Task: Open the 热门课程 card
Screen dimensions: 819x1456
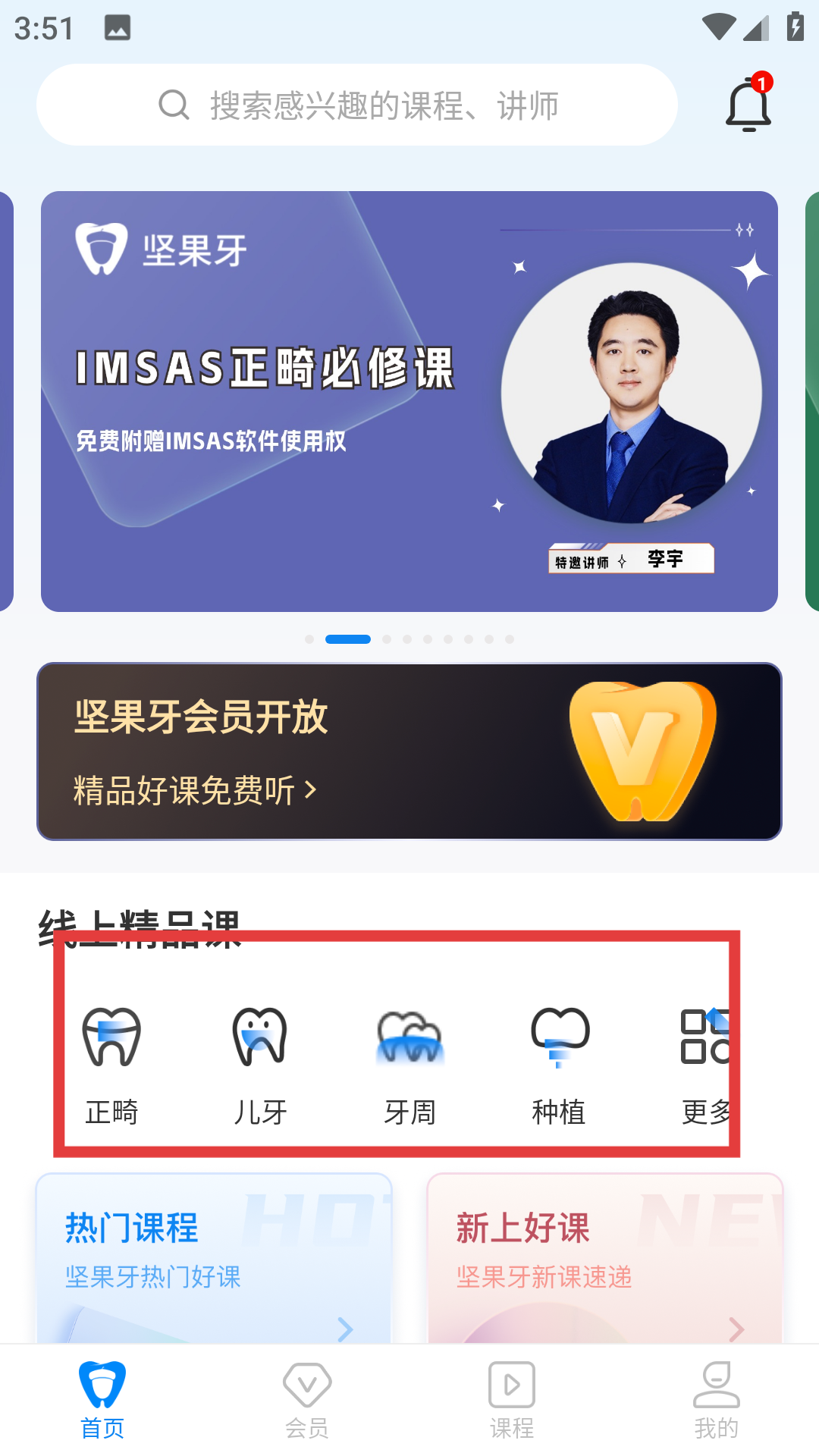Action: pyautogui.click(x=214, y=1259)
